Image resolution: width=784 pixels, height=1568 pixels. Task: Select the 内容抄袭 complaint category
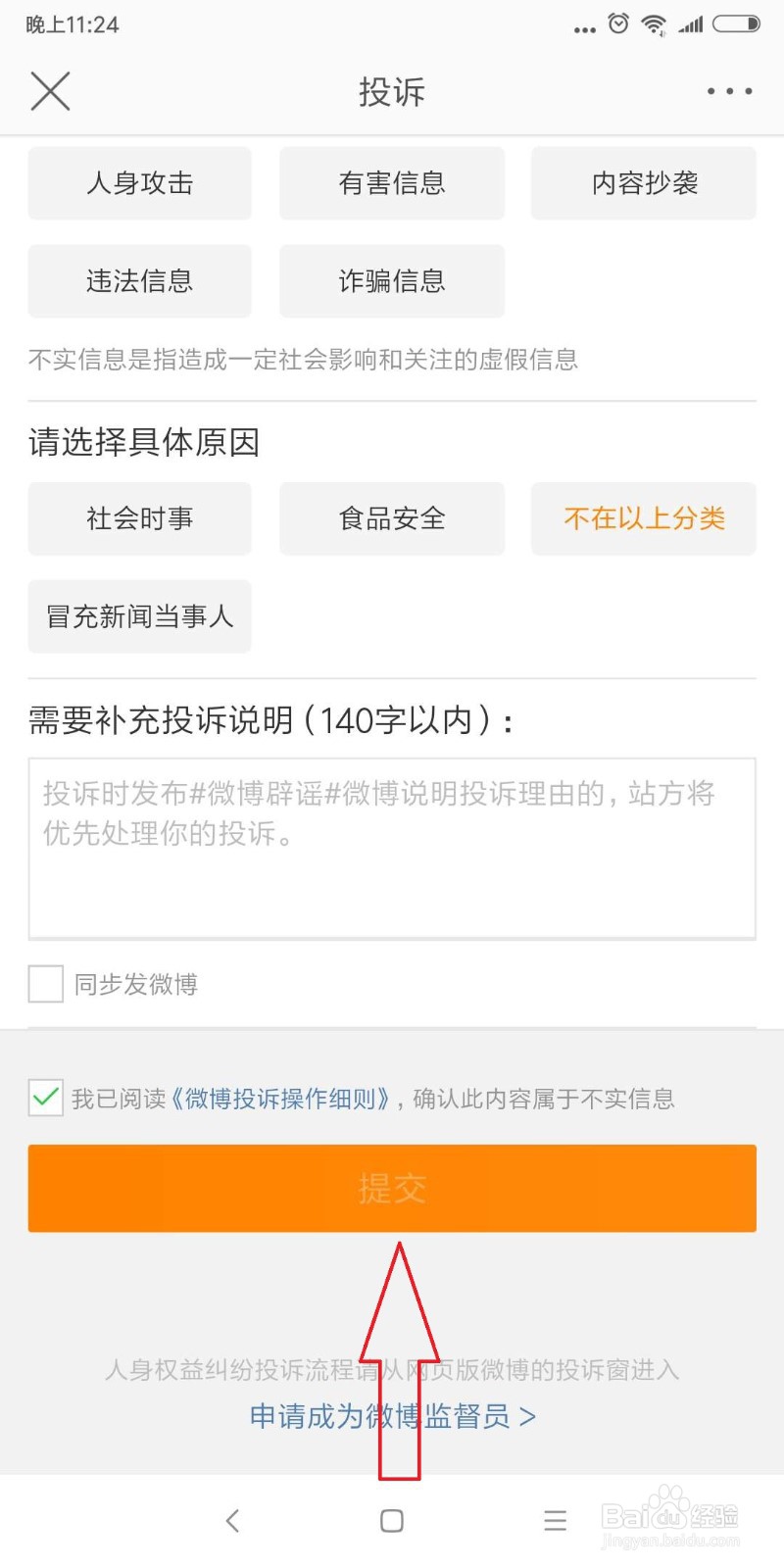pyautogui.click(x=644, y=183)
